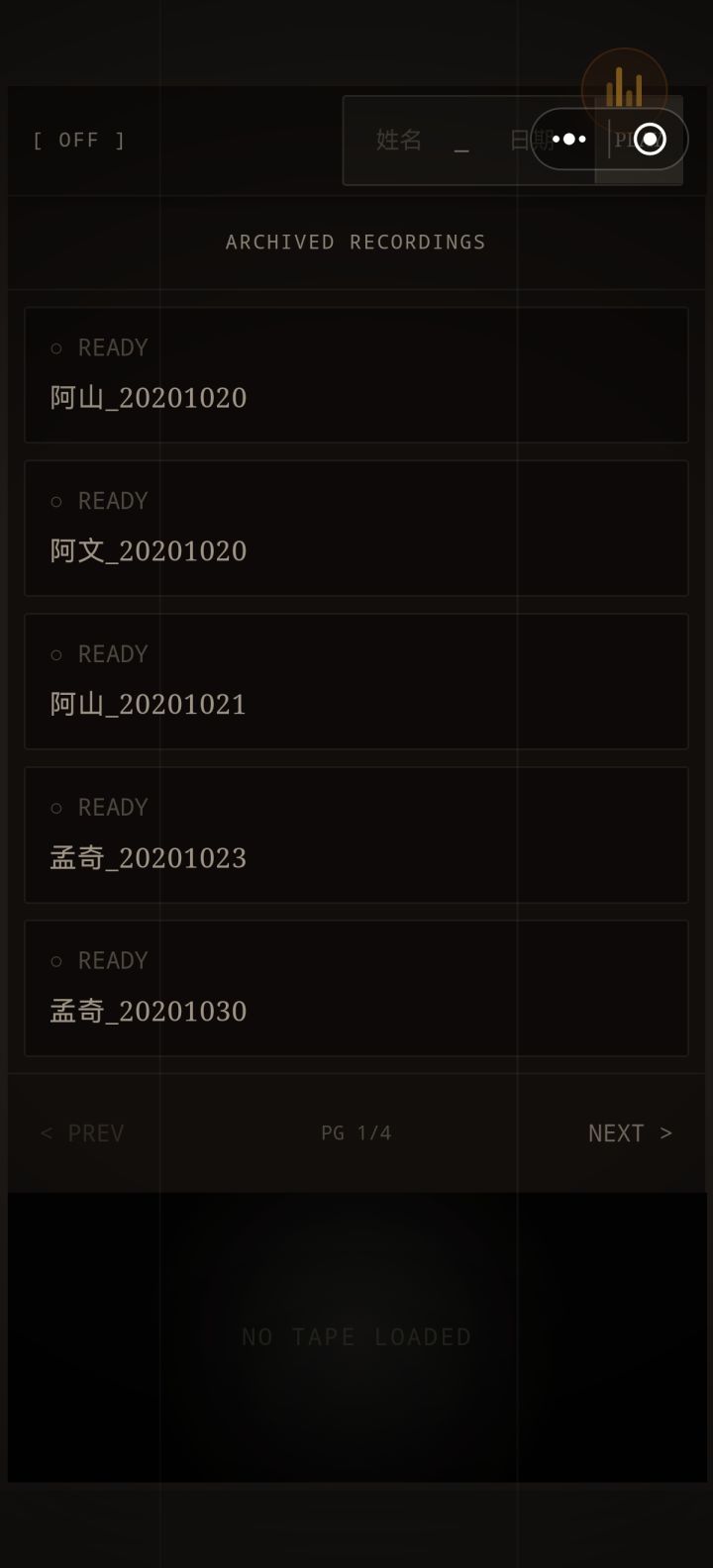
Task: Click the READY status circle on 孟奇_20201023
Action: [x=57, y=808]
